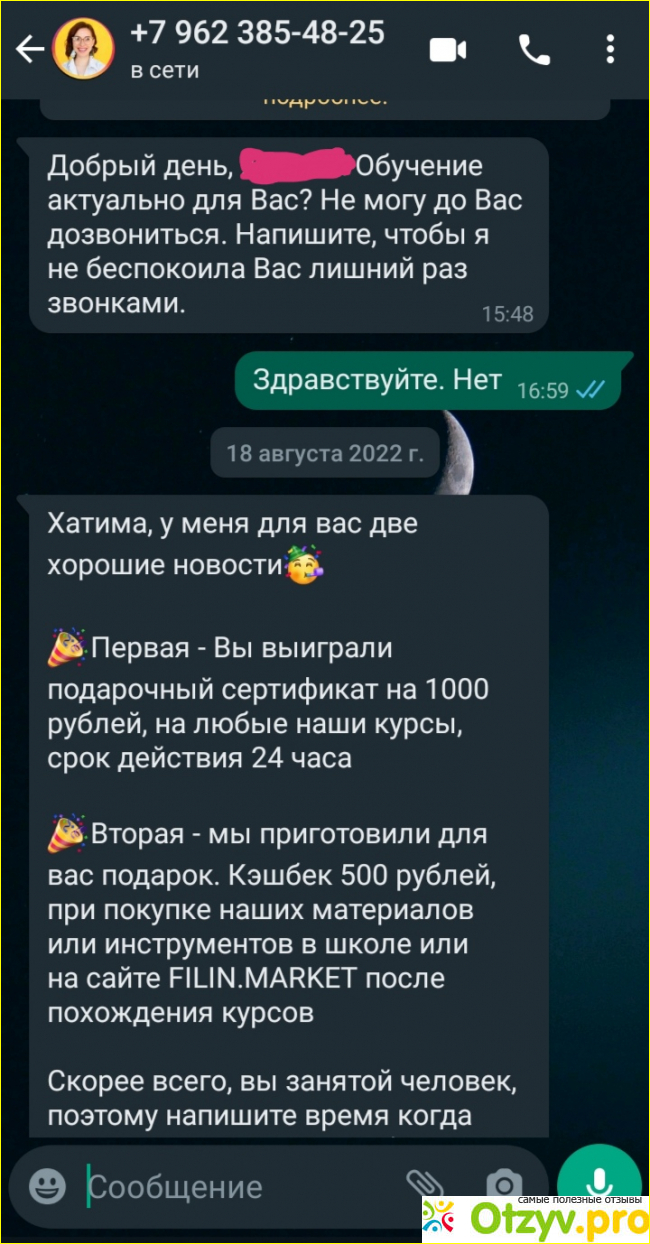Focus the Сообщение message field

[230, 1187]
